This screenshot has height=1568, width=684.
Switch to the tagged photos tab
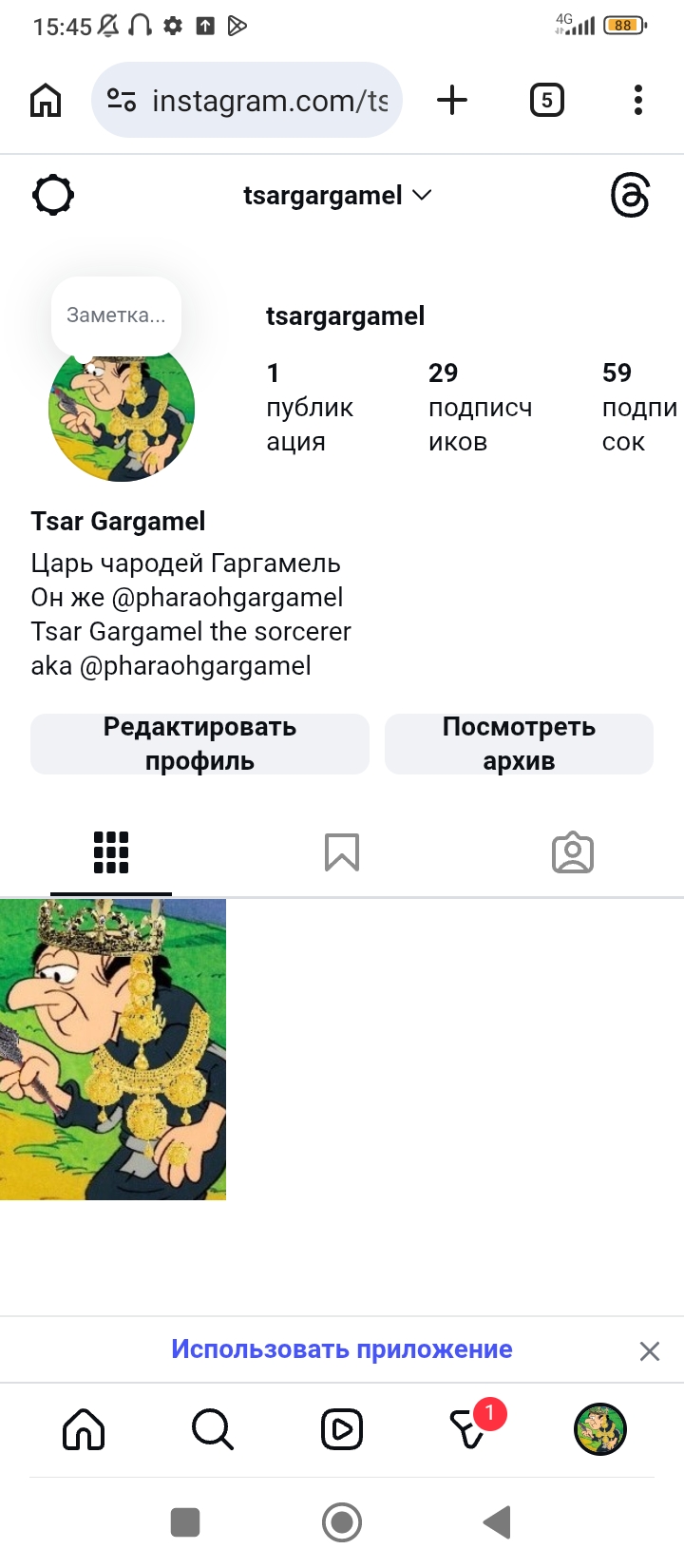[573, 852]
